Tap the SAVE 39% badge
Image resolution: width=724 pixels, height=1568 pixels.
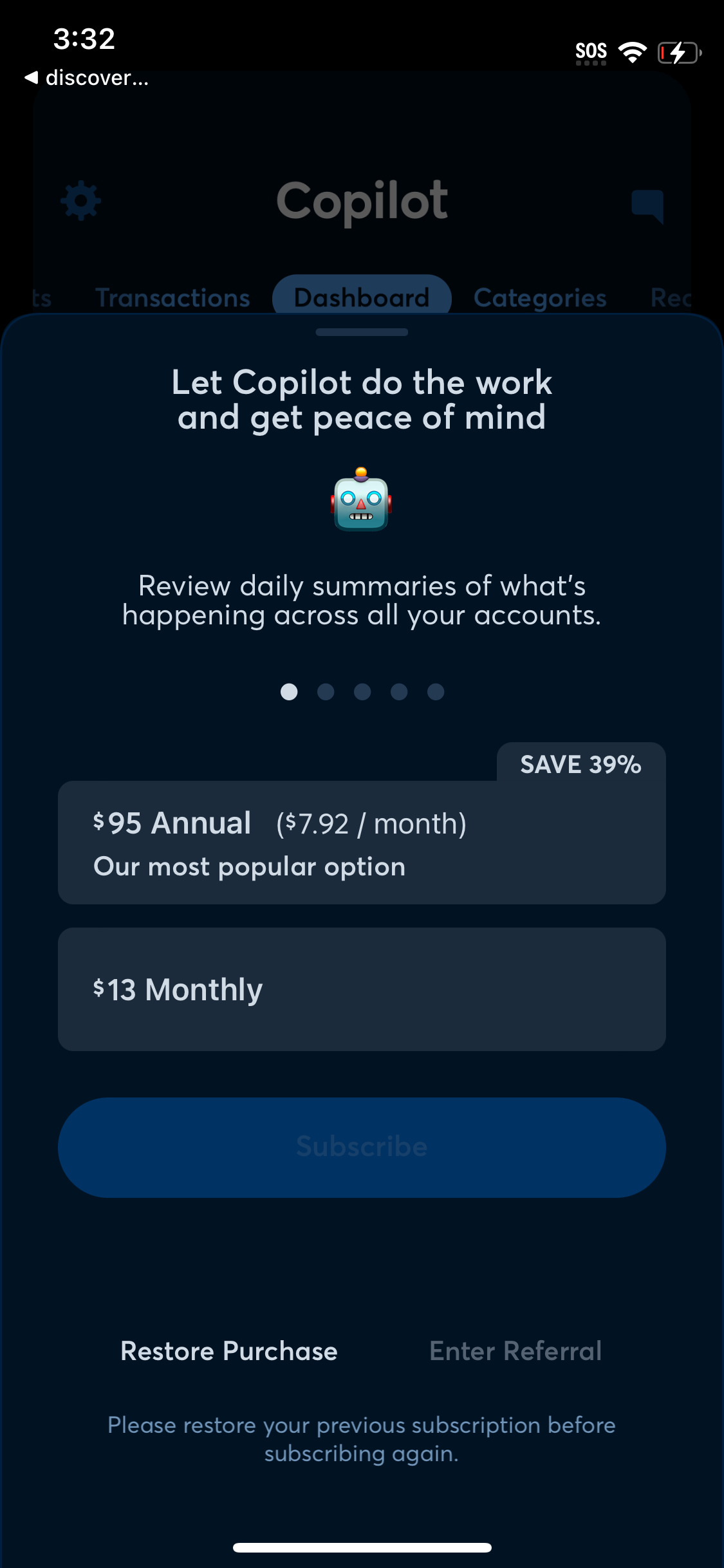pyautogui.click(x=579, y=763)
